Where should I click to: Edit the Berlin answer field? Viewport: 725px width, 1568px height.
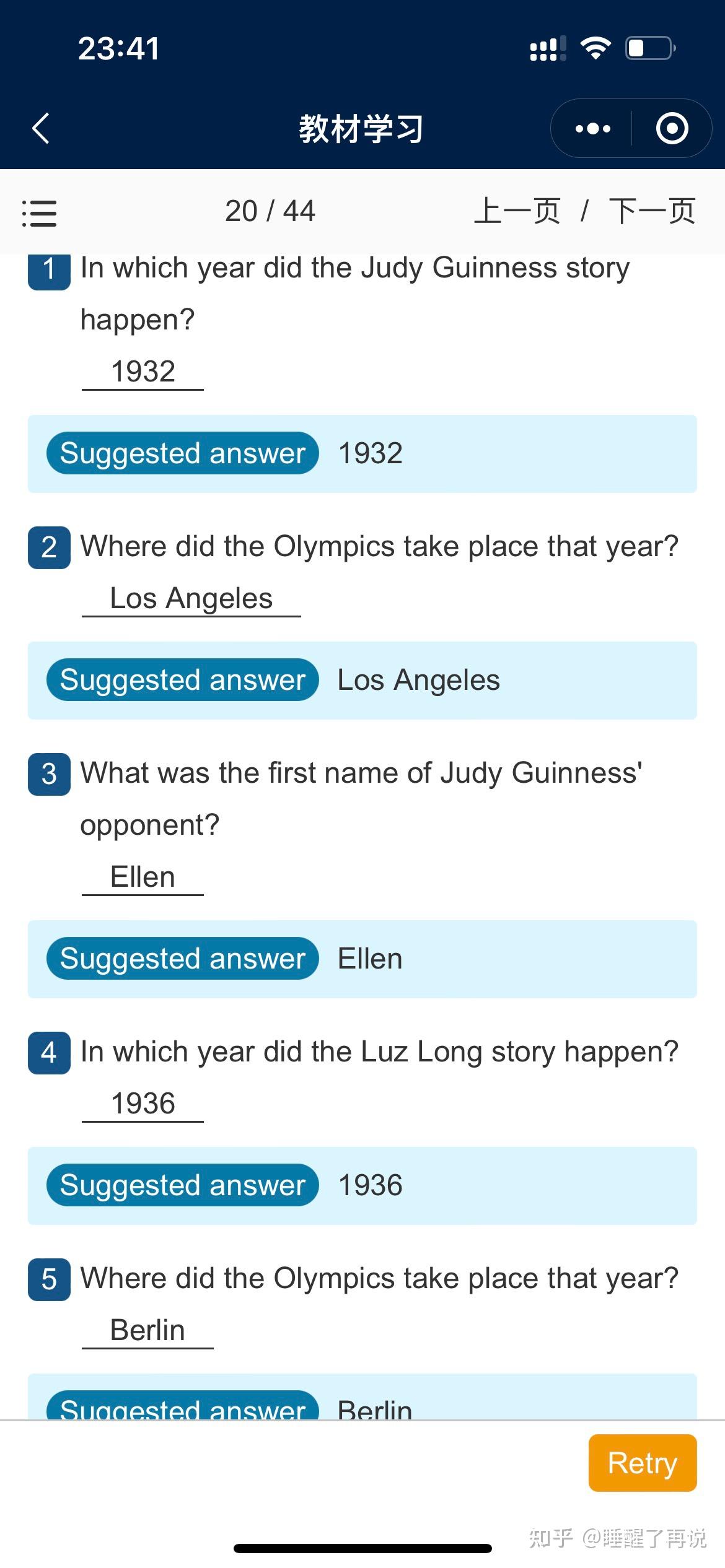[x=147, y=1331]
